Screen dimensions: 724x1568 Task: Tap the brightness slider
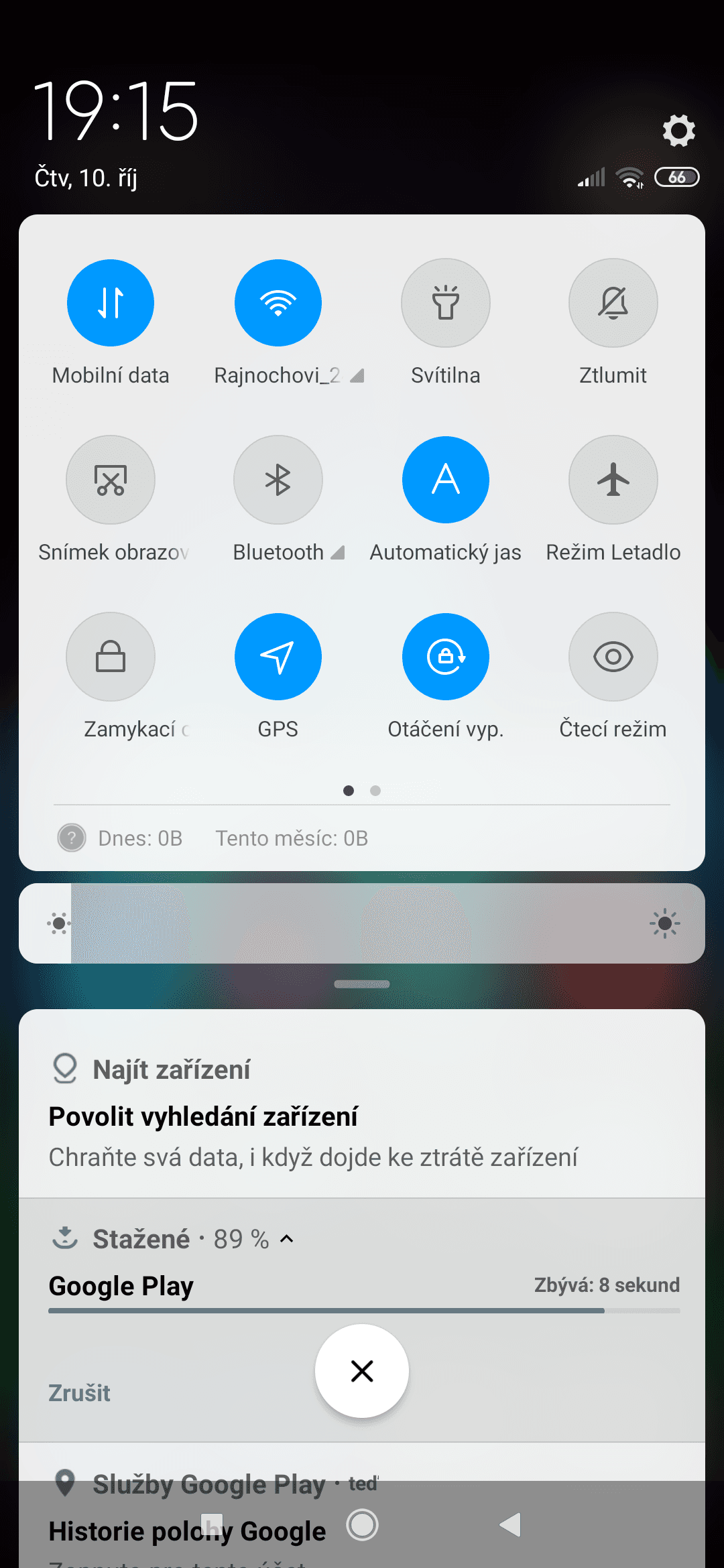click(x=362, y=923)
